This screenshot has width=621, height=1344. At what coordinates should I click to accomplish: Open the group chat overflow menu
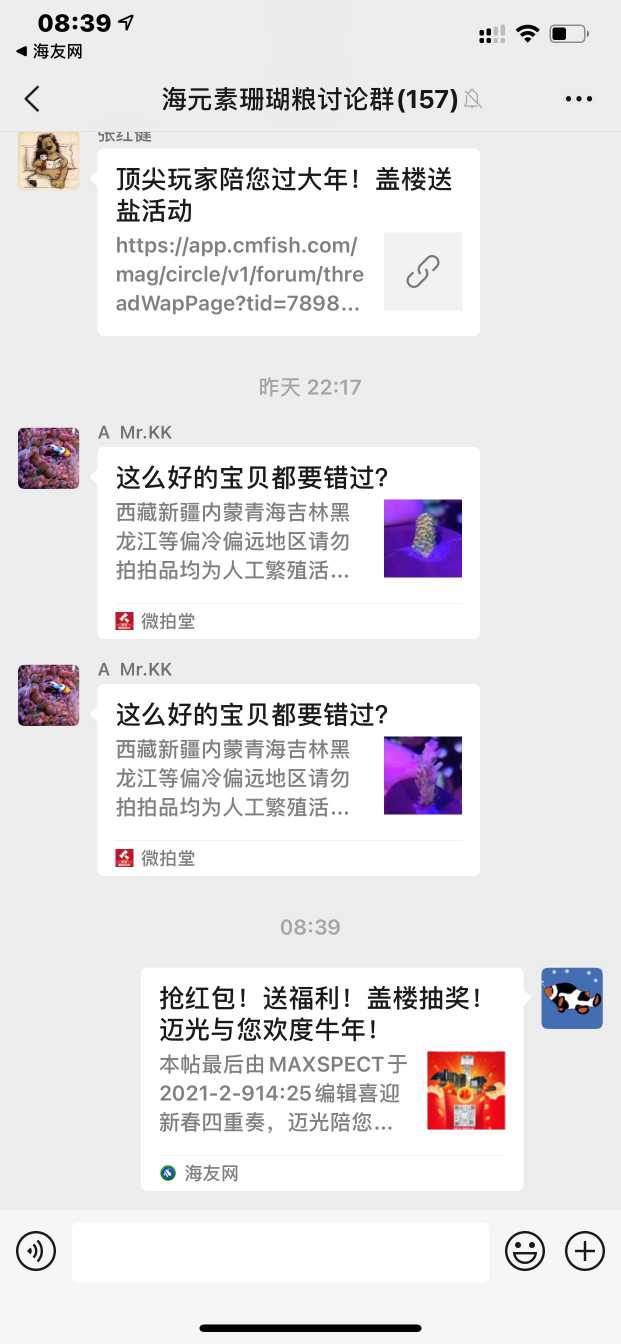tap(579, 98)
